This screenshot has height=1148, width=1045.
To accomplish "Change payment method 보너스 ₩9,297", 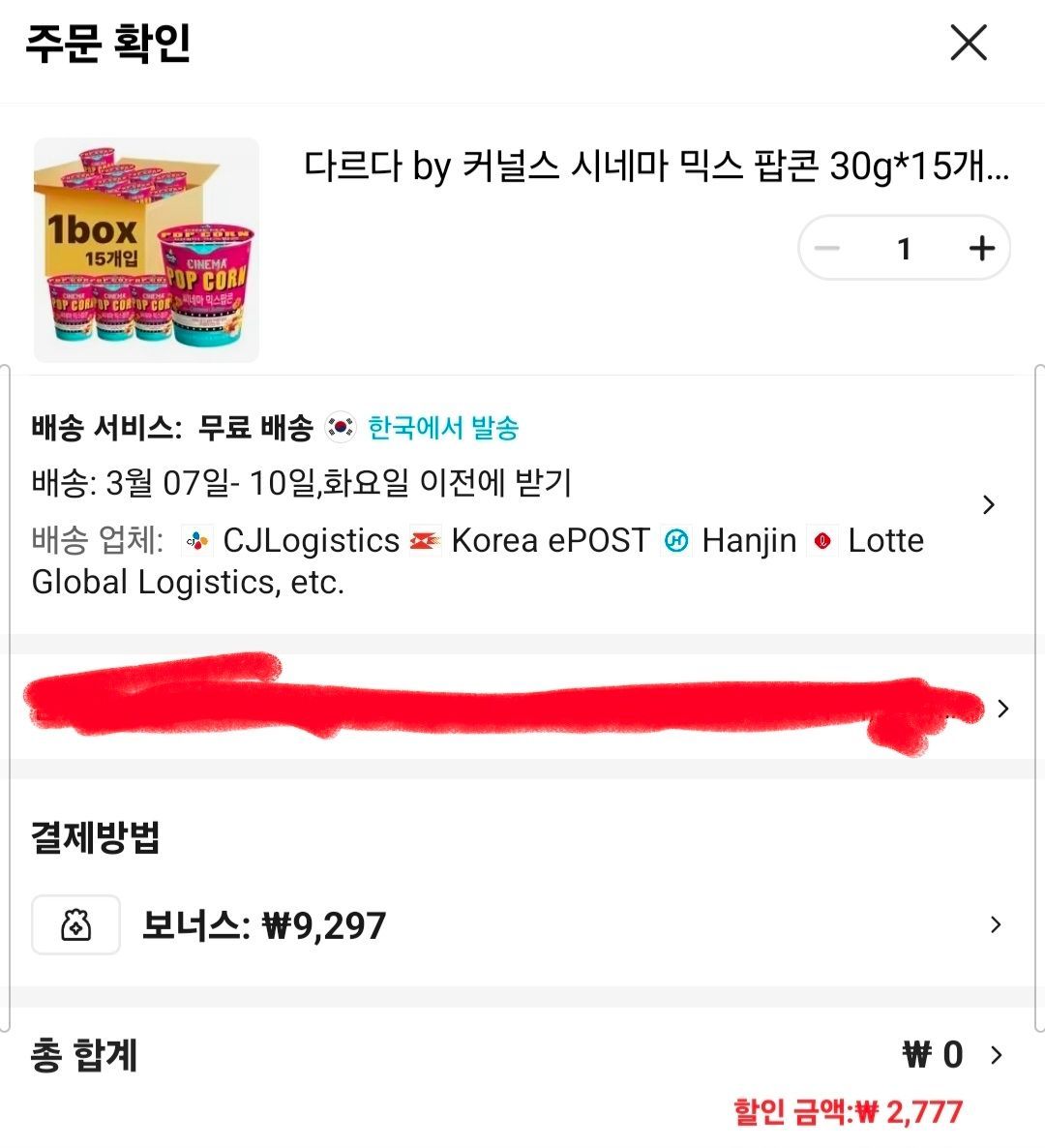I will point(995,925).
